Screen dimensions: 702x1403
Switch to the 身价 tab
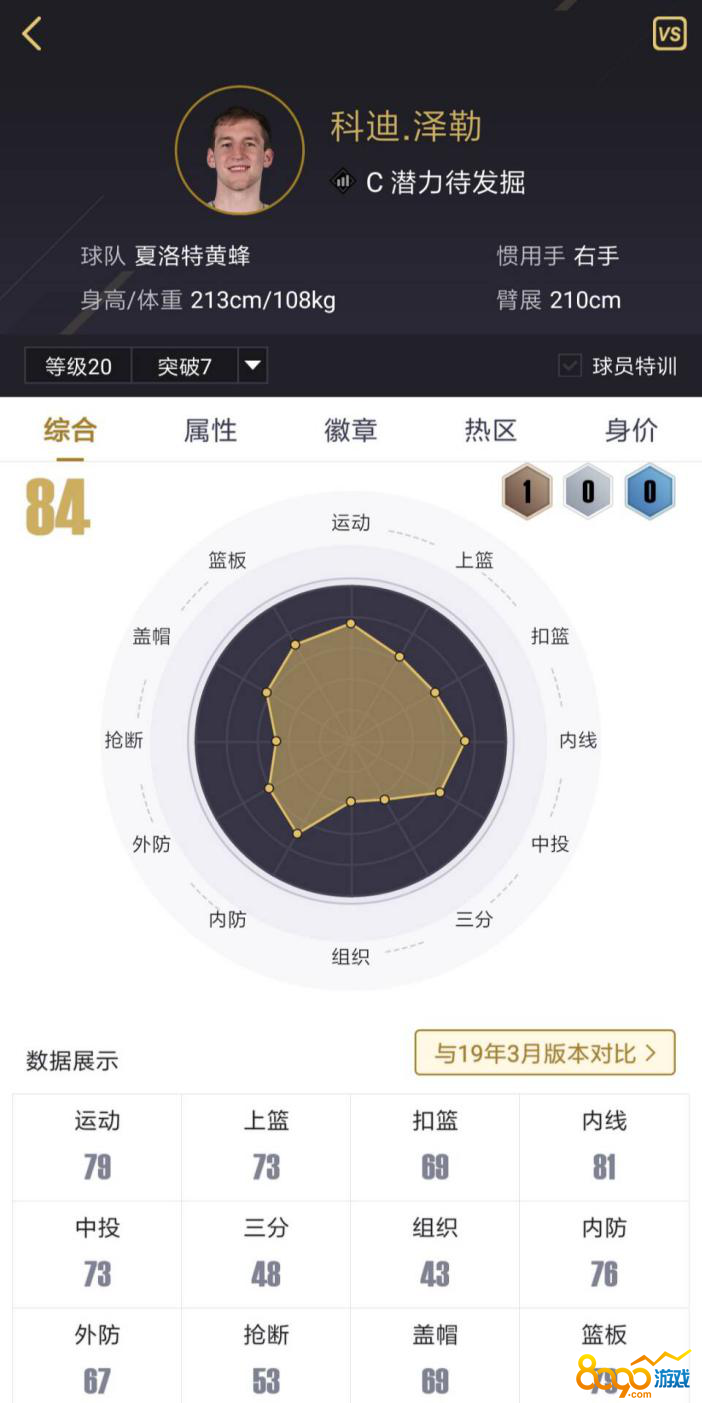click(631, 431)
